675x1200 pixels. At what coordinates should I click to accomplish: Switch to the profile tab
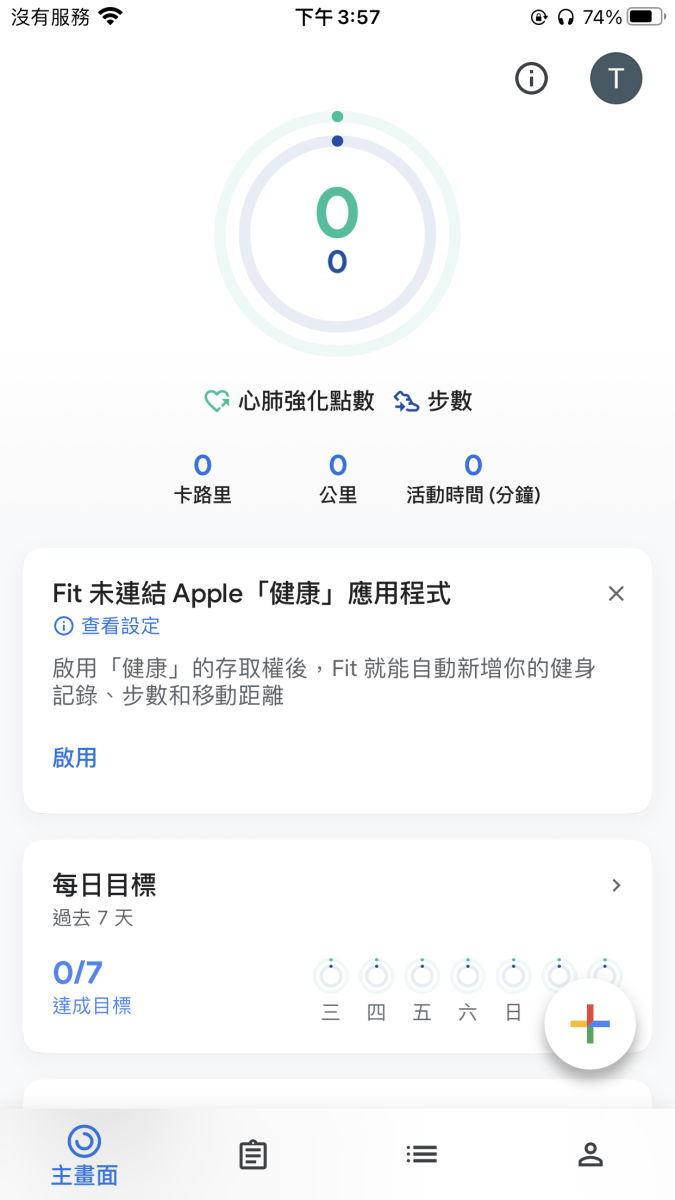click(591, 1155)
